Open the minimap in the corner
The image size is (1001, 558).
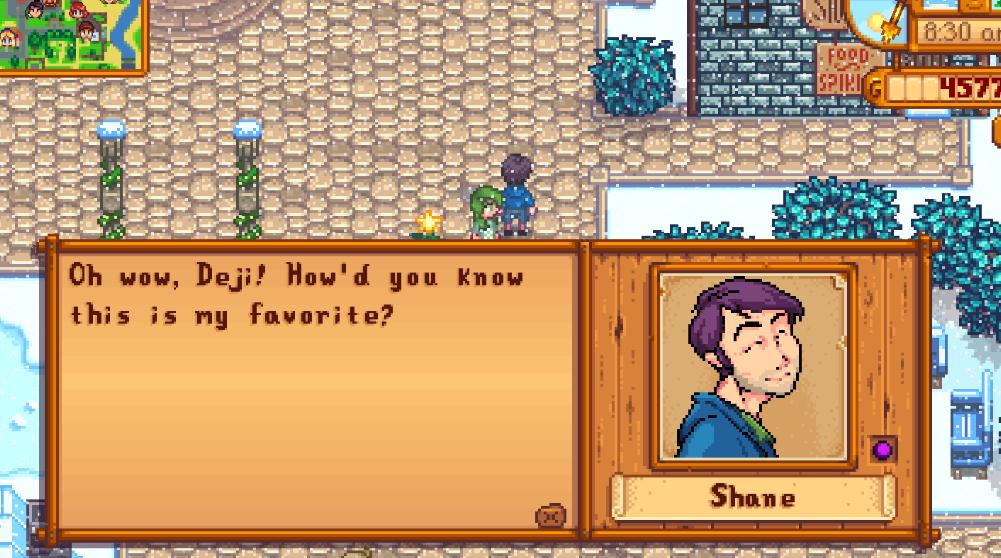point(68,33)
